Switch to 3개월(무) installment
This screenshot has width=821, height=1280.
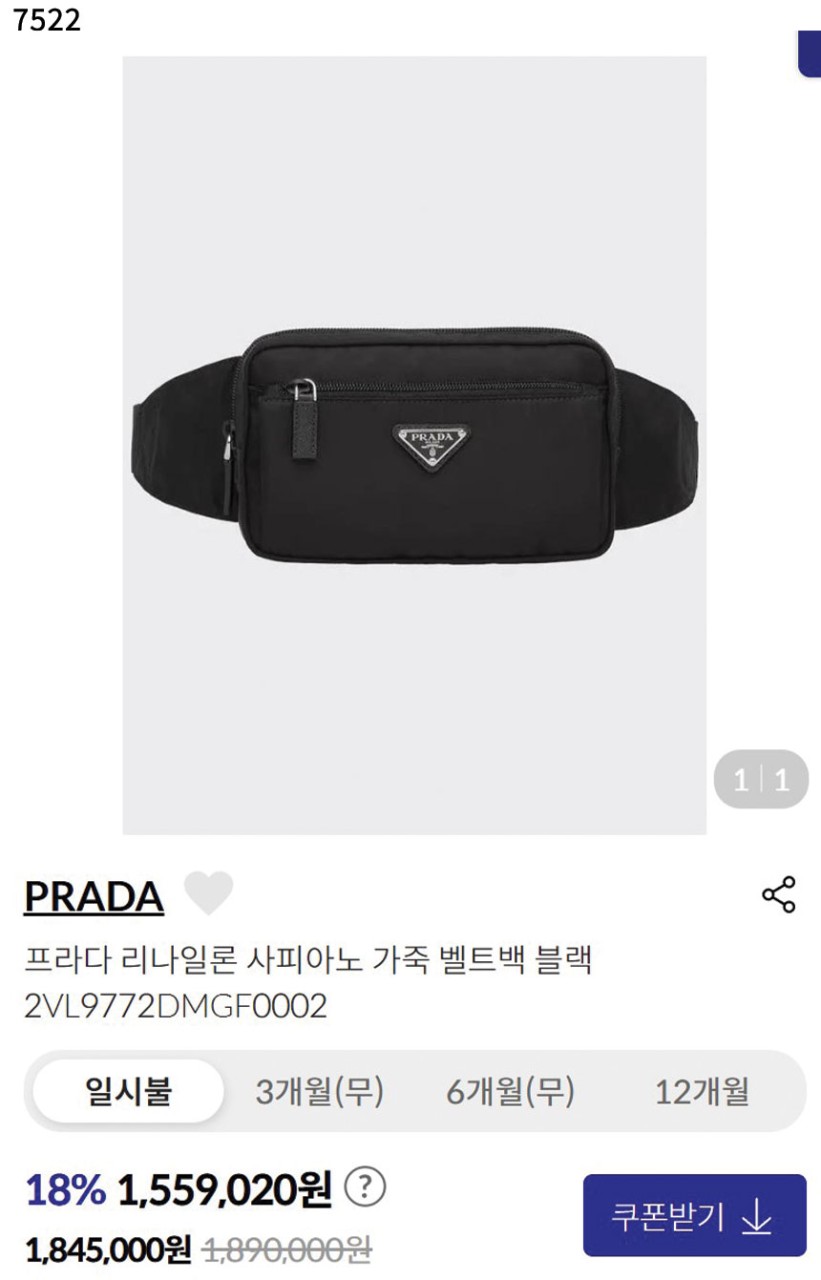[x=320, y=1091]
